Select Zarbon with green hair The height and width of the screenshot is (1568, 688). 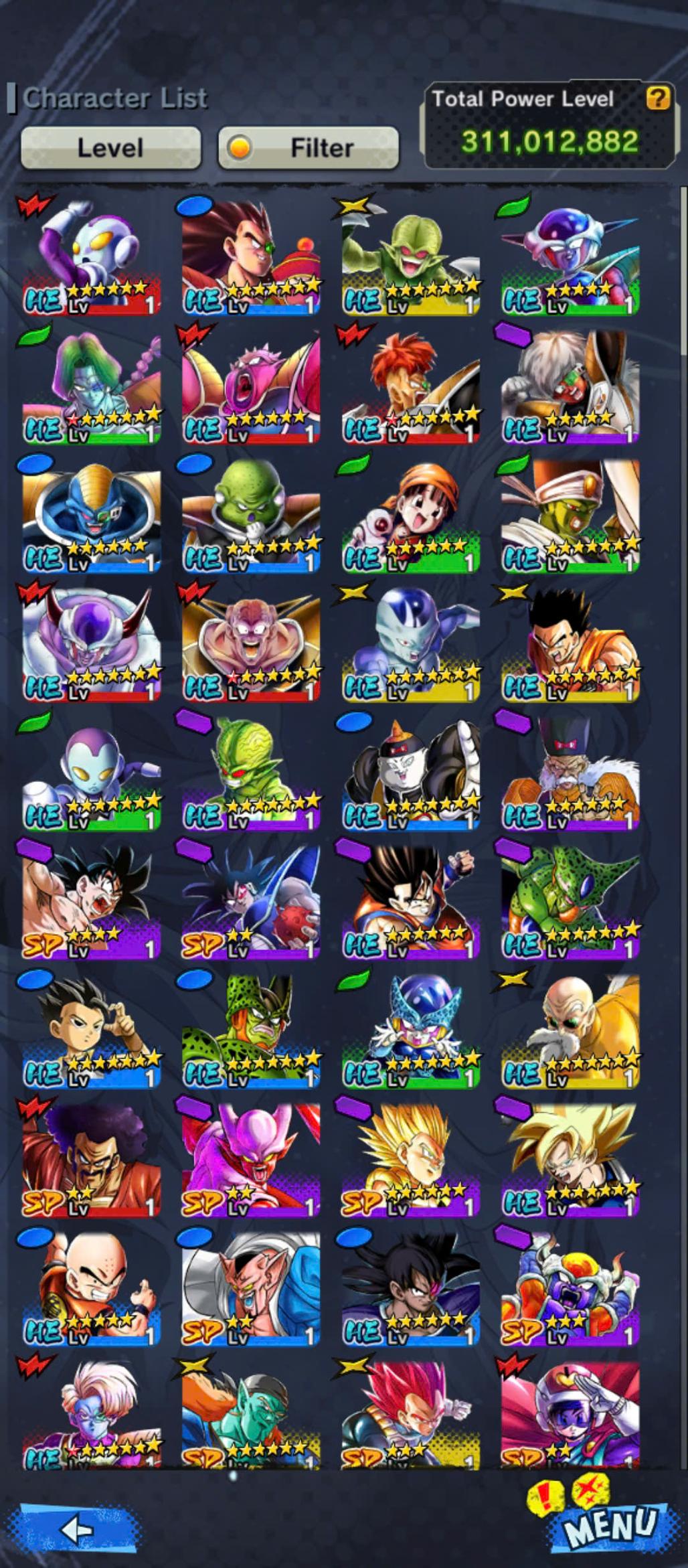click(x=92, y=386)
